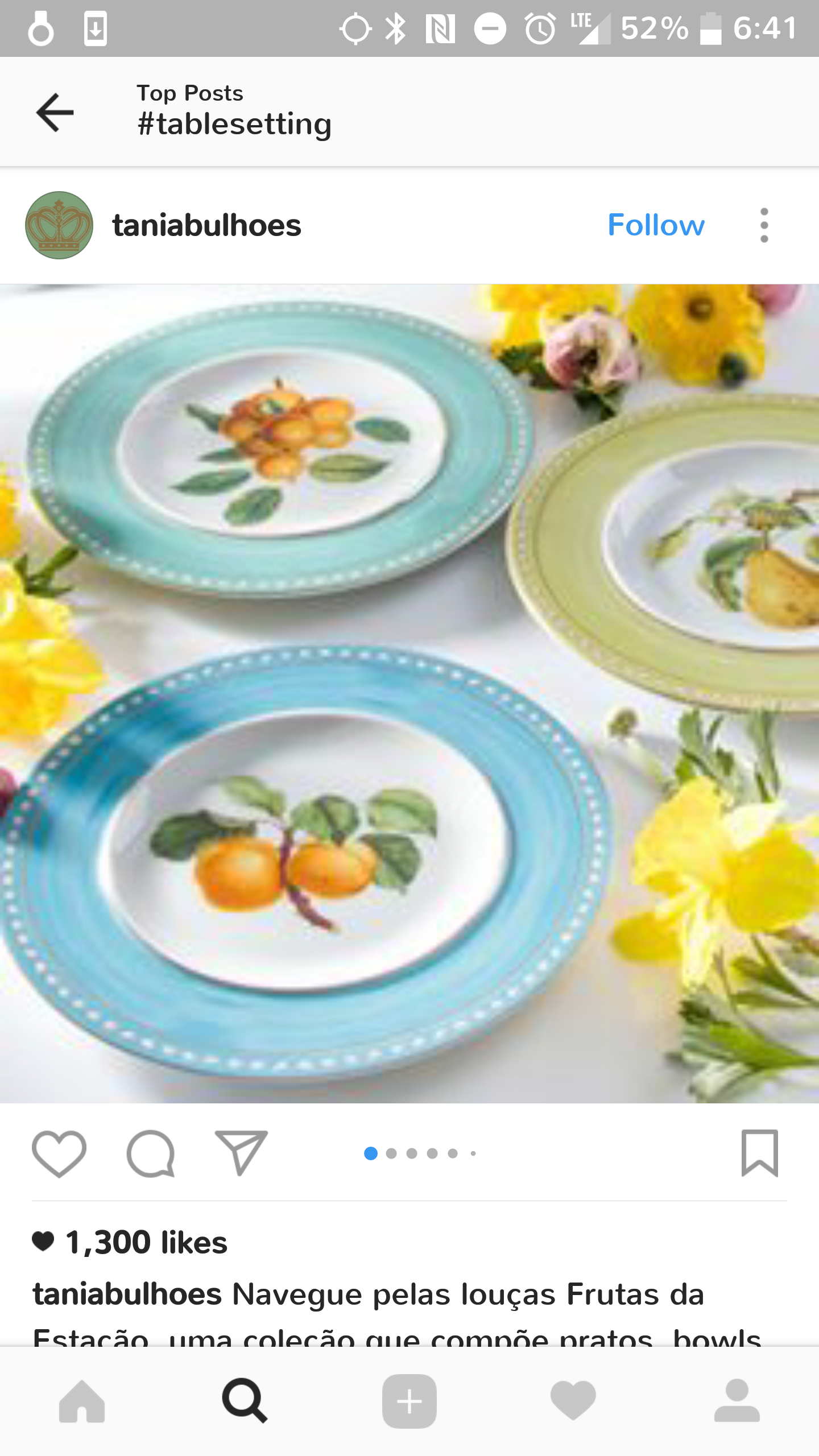
Task: Open the Search tab
Action: click(245, 1401)
